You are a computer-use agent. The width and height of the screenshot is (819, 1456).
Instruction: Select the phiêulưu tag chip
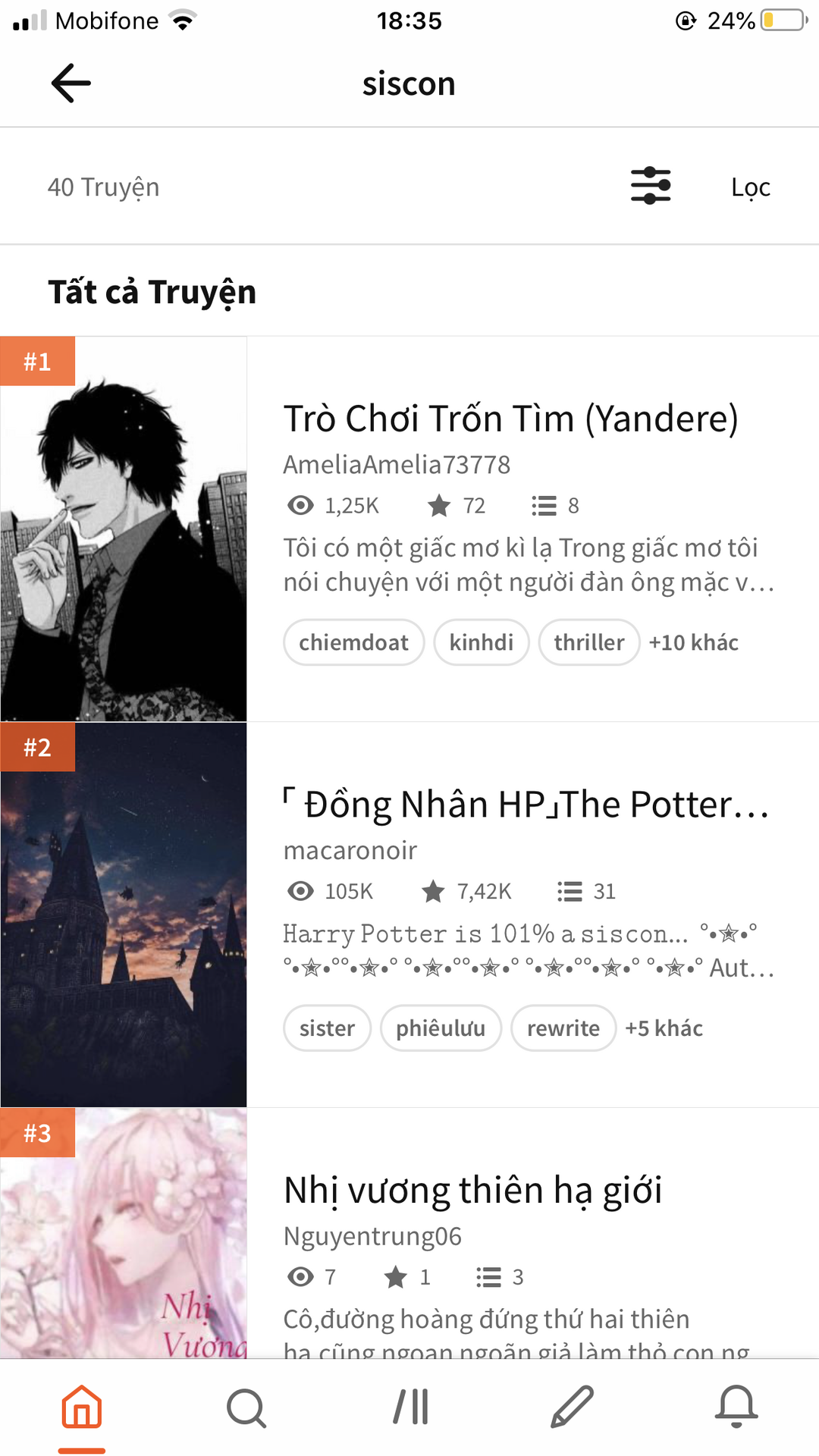tap(441, 1028)
